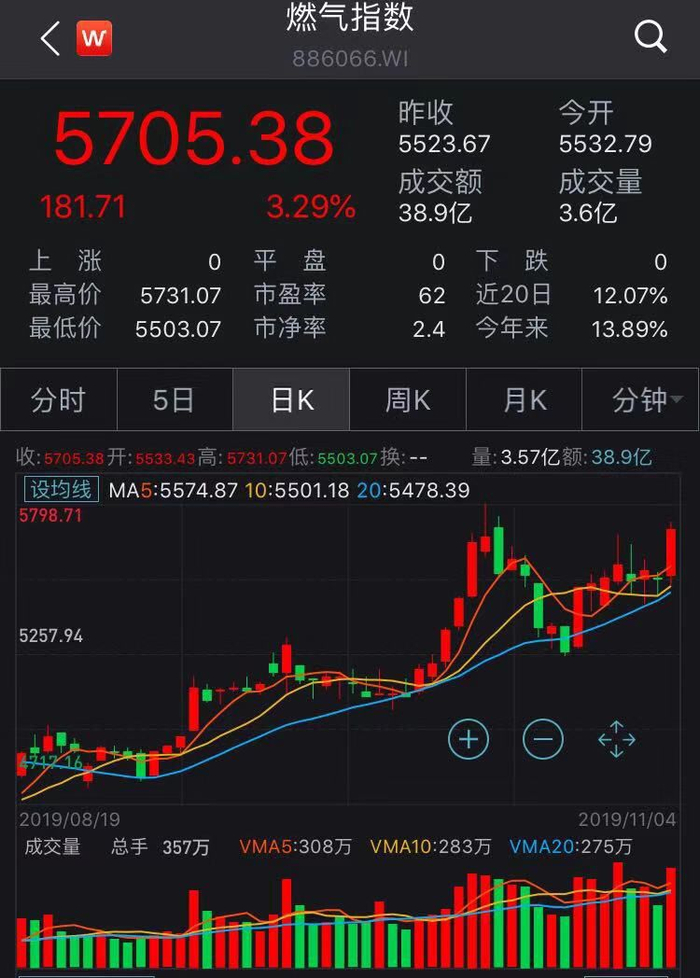This screenshot has height=978, width=700.
Task: Expand the 分钟 interval dropdown
Action: pos(646,400)
